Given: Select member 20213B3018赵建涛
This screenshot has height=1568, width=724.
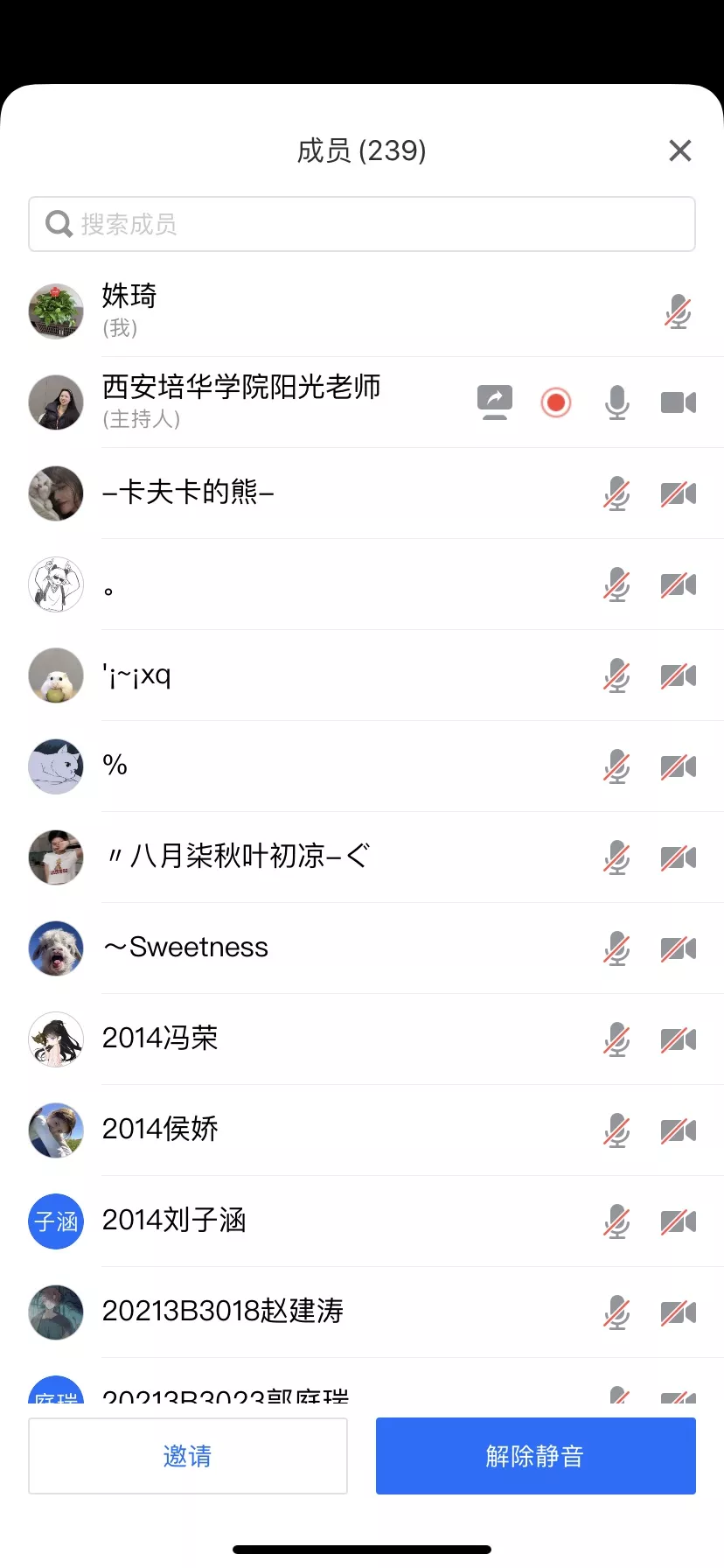Looking at the screenshot, I should (x=223, y=1312).
